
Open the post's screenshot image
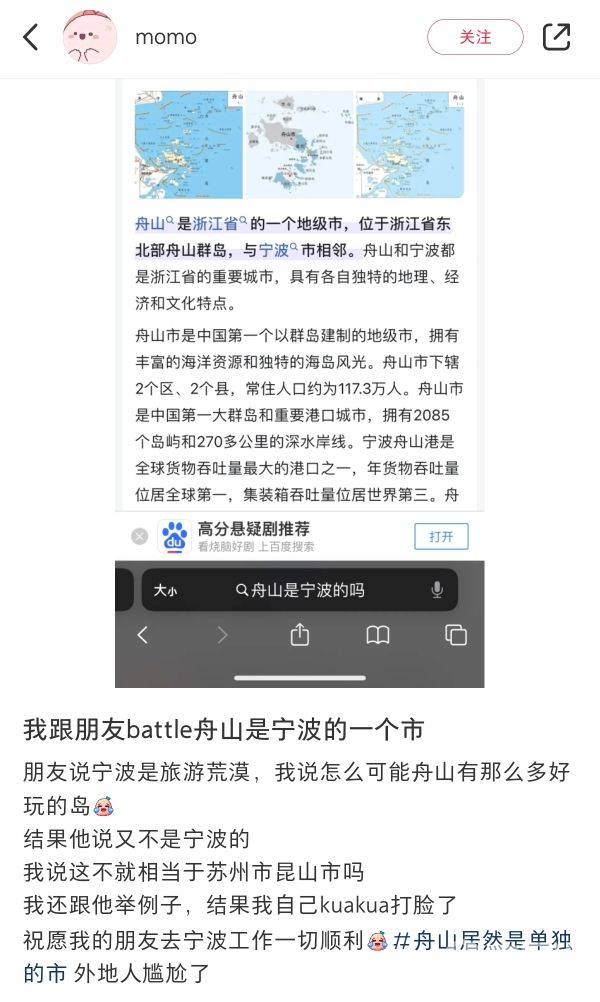point(299,380)
